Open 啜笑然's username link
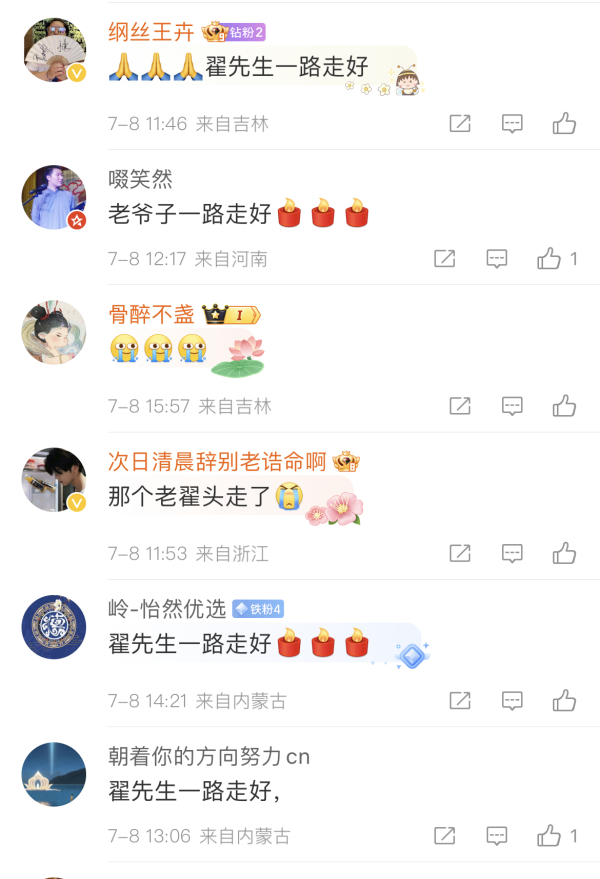The height and width of the screenshot is (879, 600). (140, 179)
